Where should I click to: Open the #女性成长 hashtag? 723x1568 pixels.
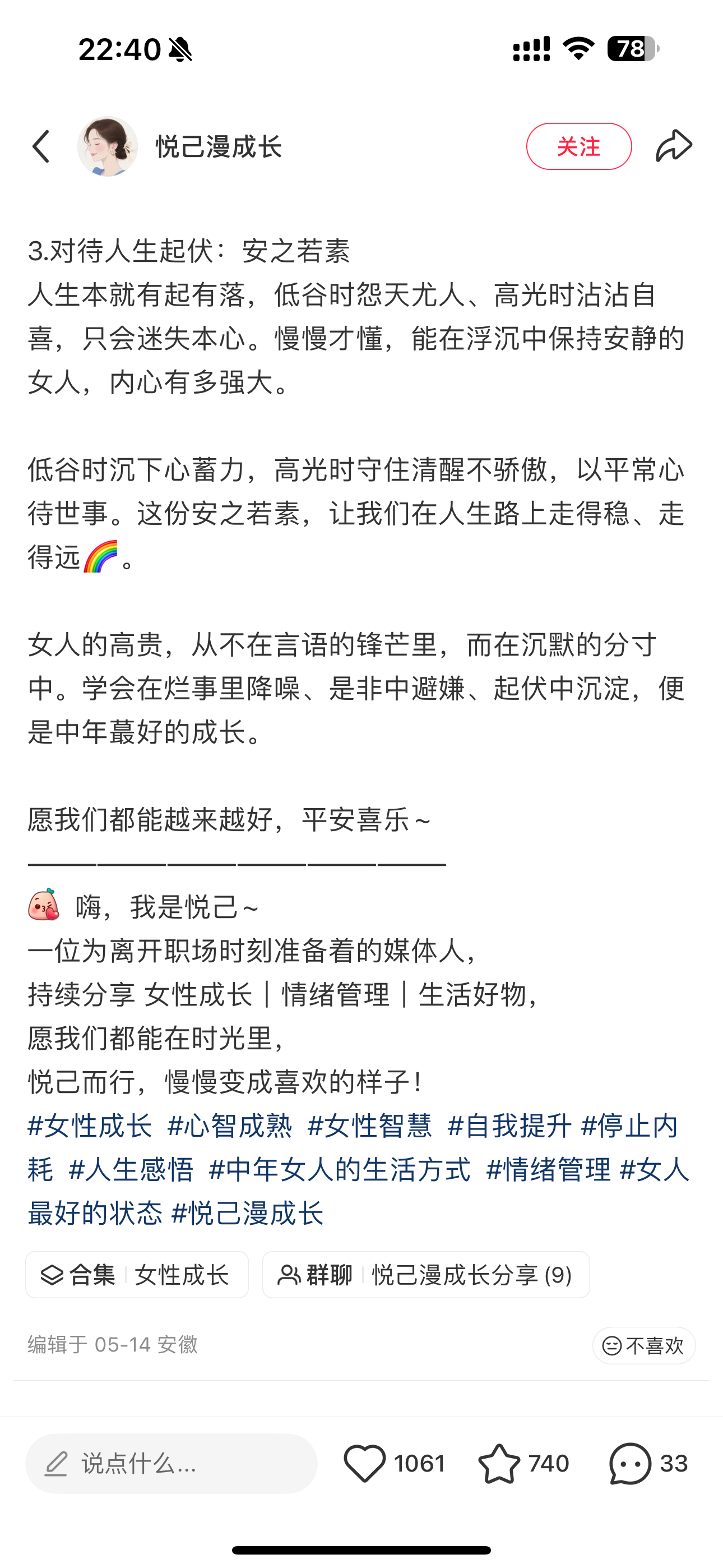tap(90, 1126)
